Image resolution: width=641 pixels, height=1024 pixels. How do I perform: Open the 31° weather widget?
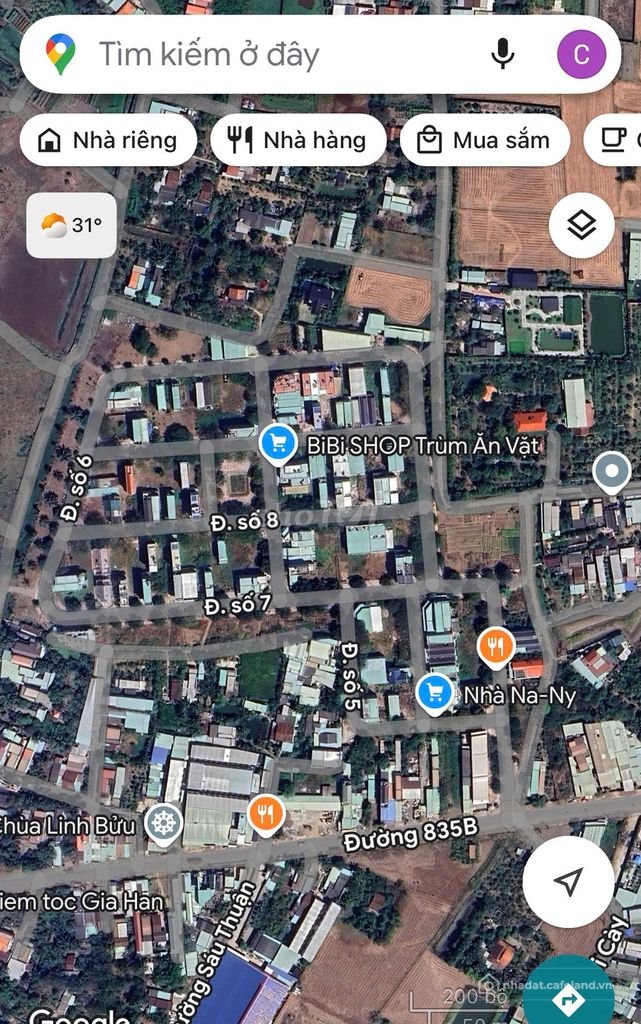point(71,225)
